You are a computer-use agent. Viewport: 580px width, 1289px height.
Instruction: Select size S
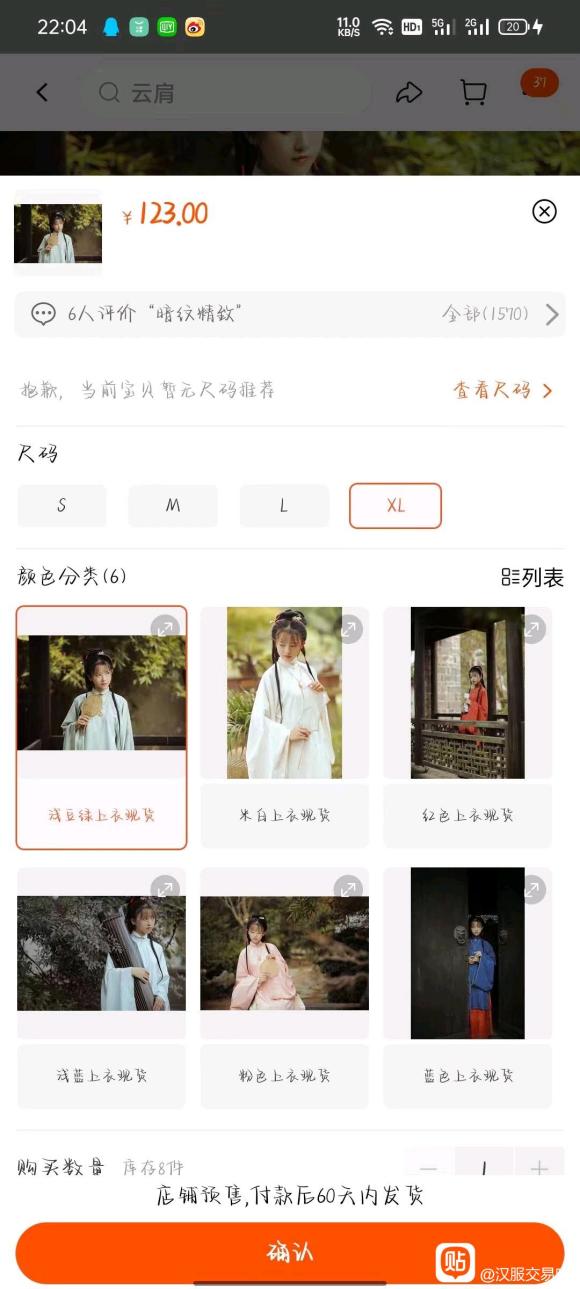(62, 505)
